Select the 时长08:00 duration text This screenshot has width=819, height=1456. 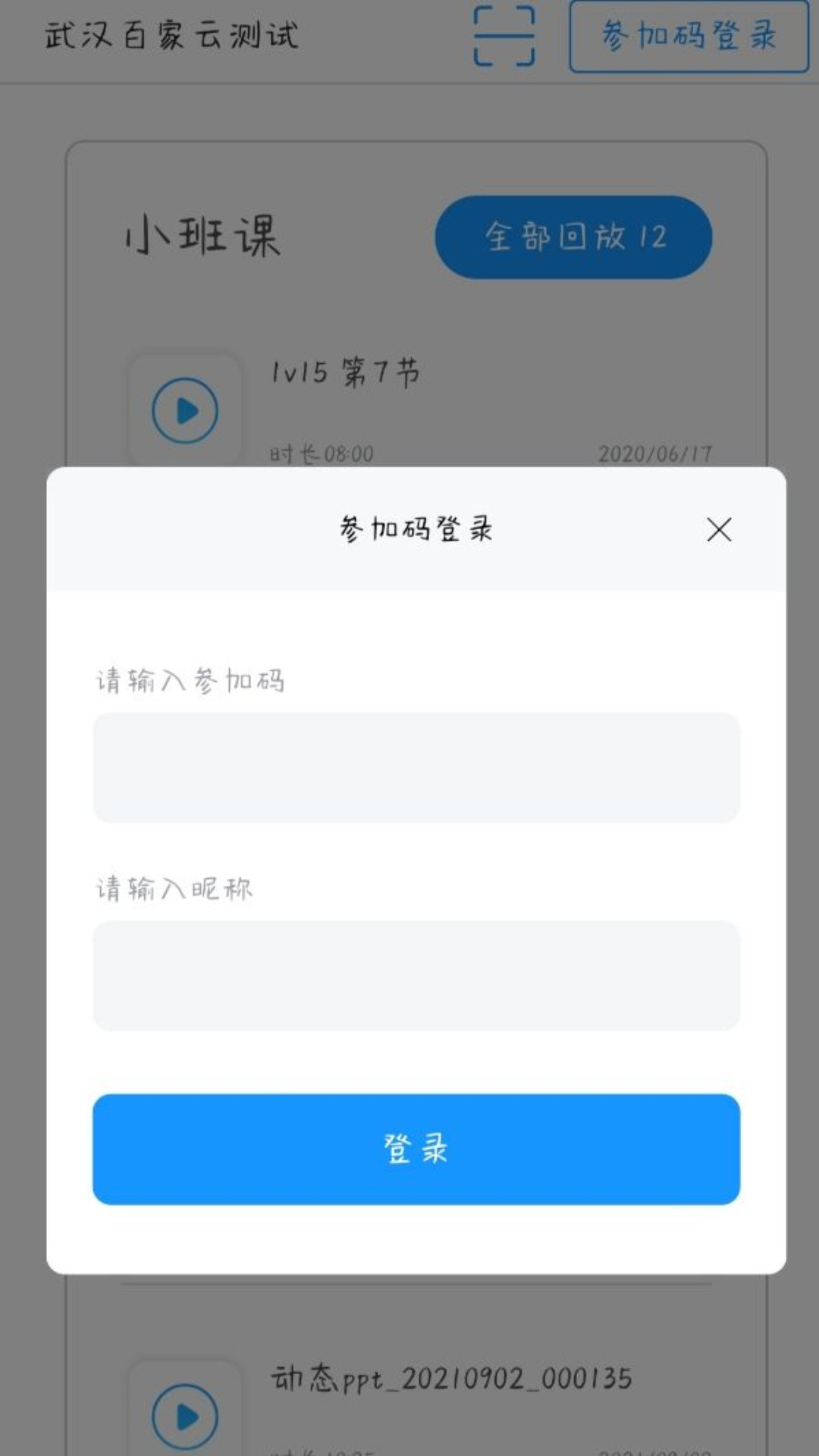pos(322,453)
